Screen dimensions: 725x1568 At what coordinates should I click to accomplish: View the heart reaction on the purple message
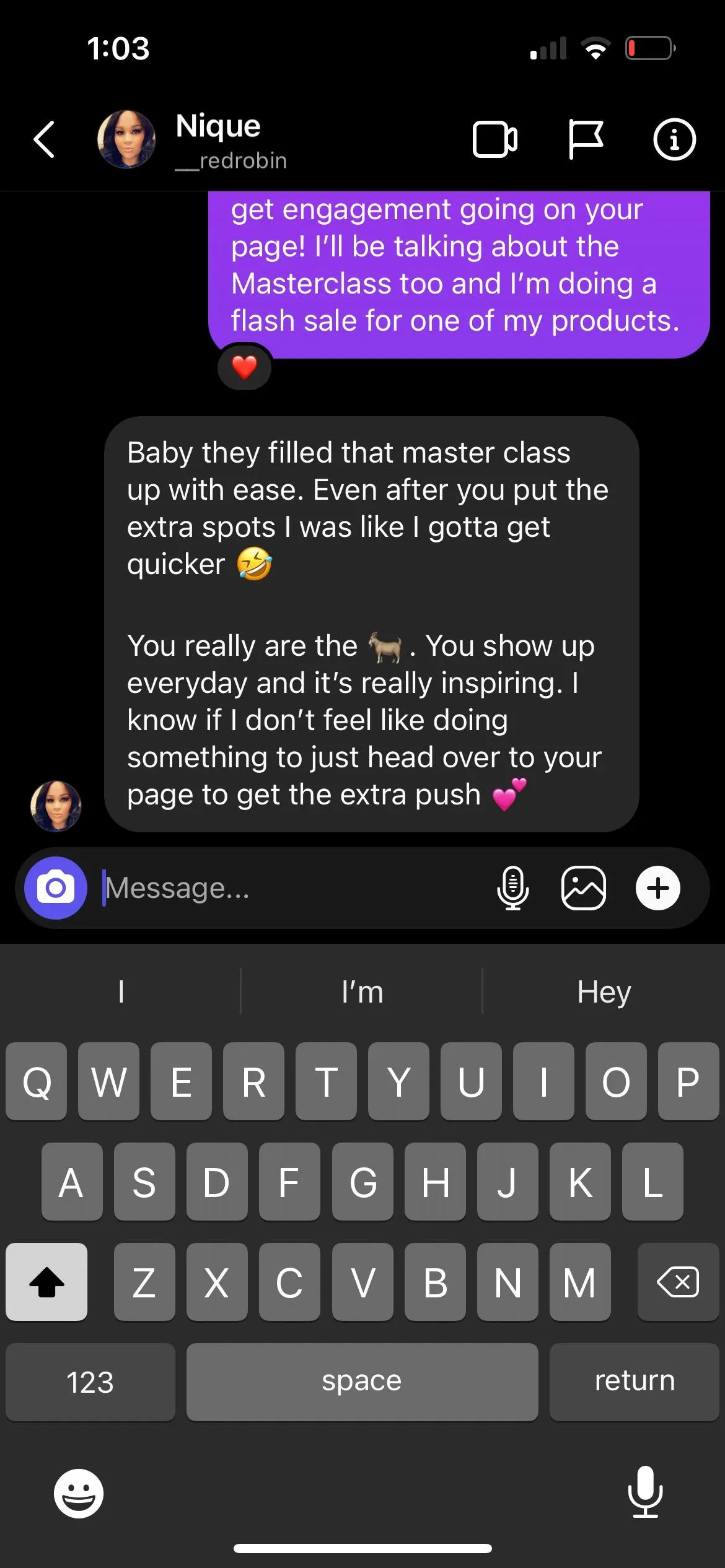pos(244,367)
